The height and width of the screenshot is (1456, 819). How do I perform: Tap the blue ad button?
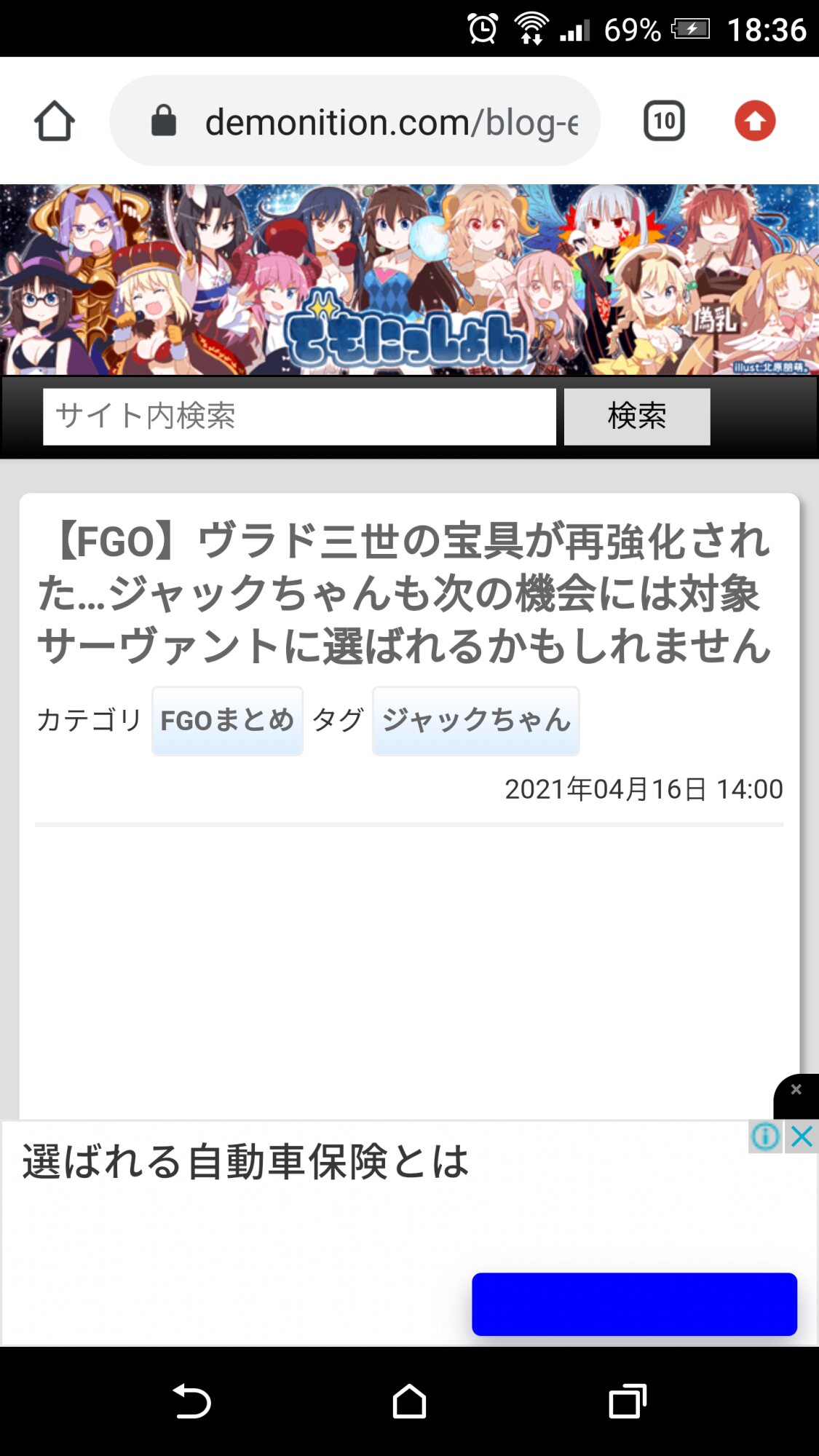634,1304
